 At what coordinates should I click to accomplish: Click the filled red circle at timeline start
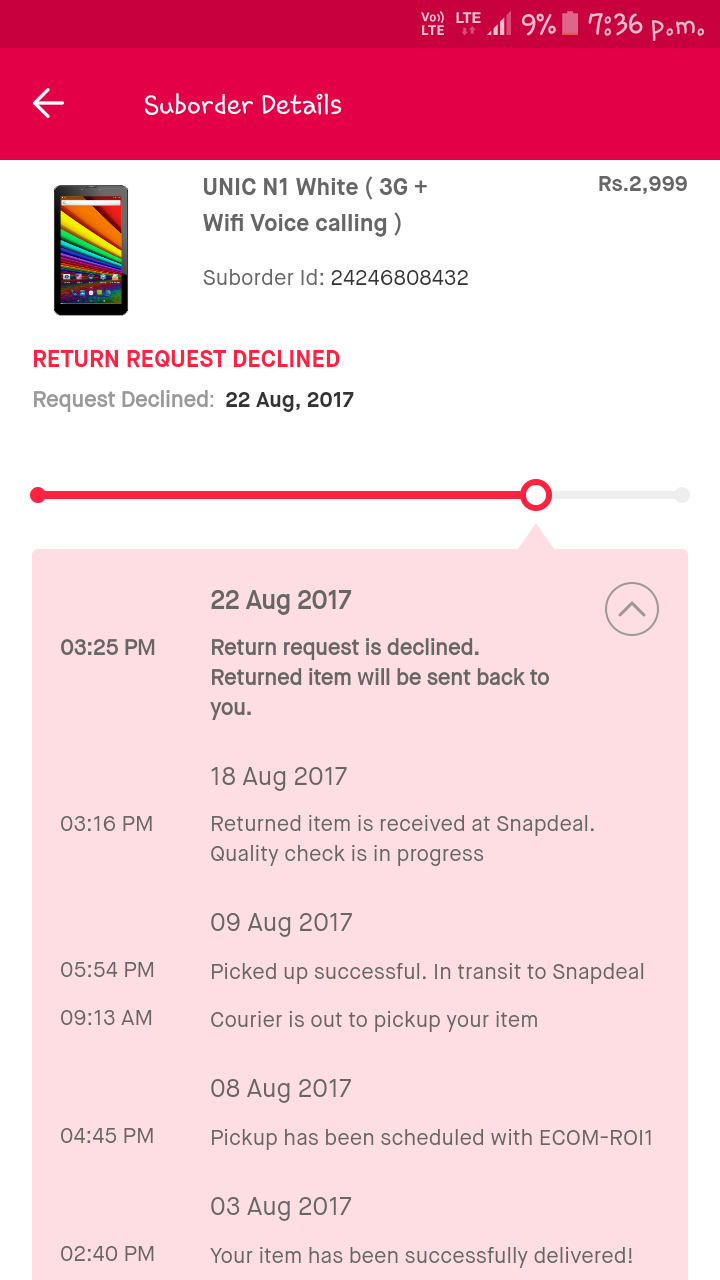pyautogui.click(x=37, y=494)
